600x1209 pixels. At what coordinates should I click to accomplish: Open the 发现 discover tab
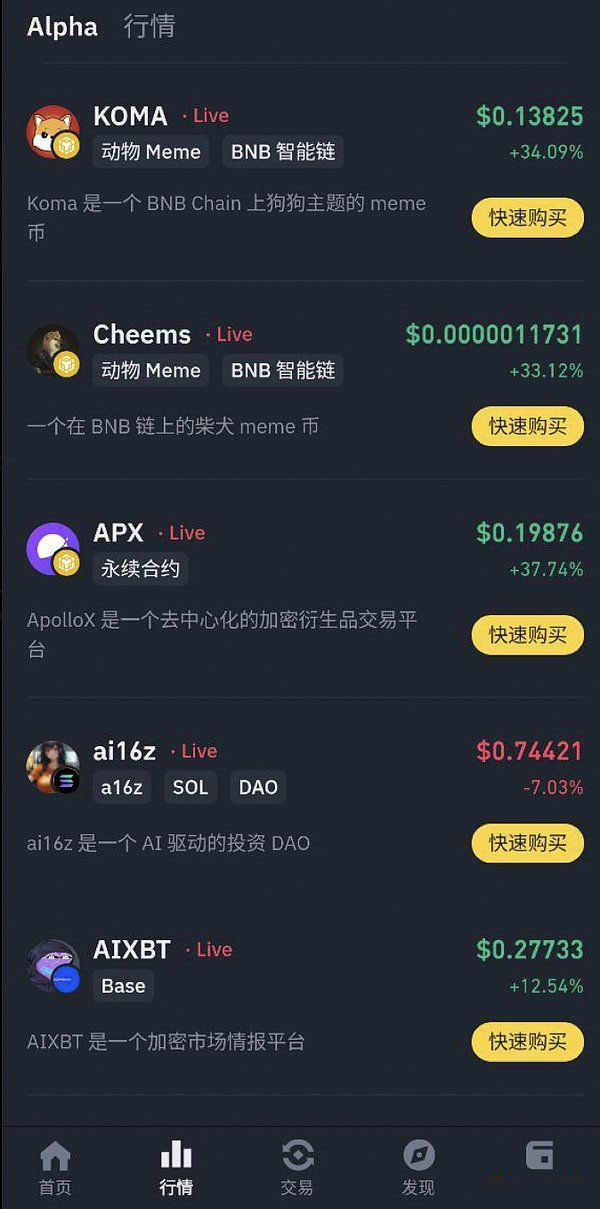click(x=418, y=1168)
